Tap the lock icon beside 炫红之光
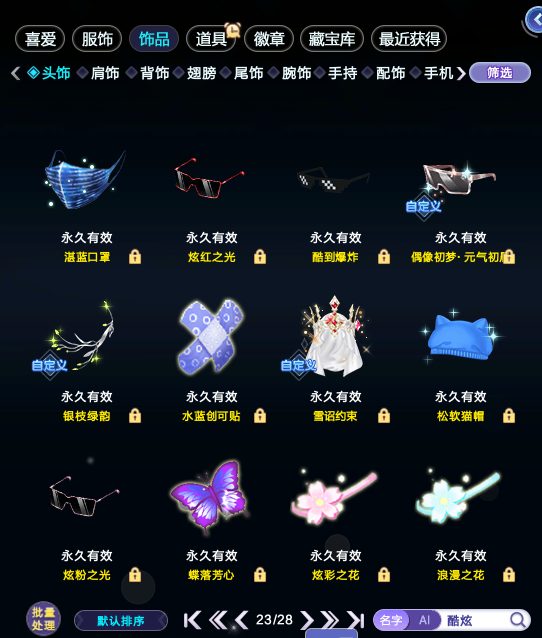The height and width of the screenshot is (638, 542). pyautogui.click(x=260, y=257)
